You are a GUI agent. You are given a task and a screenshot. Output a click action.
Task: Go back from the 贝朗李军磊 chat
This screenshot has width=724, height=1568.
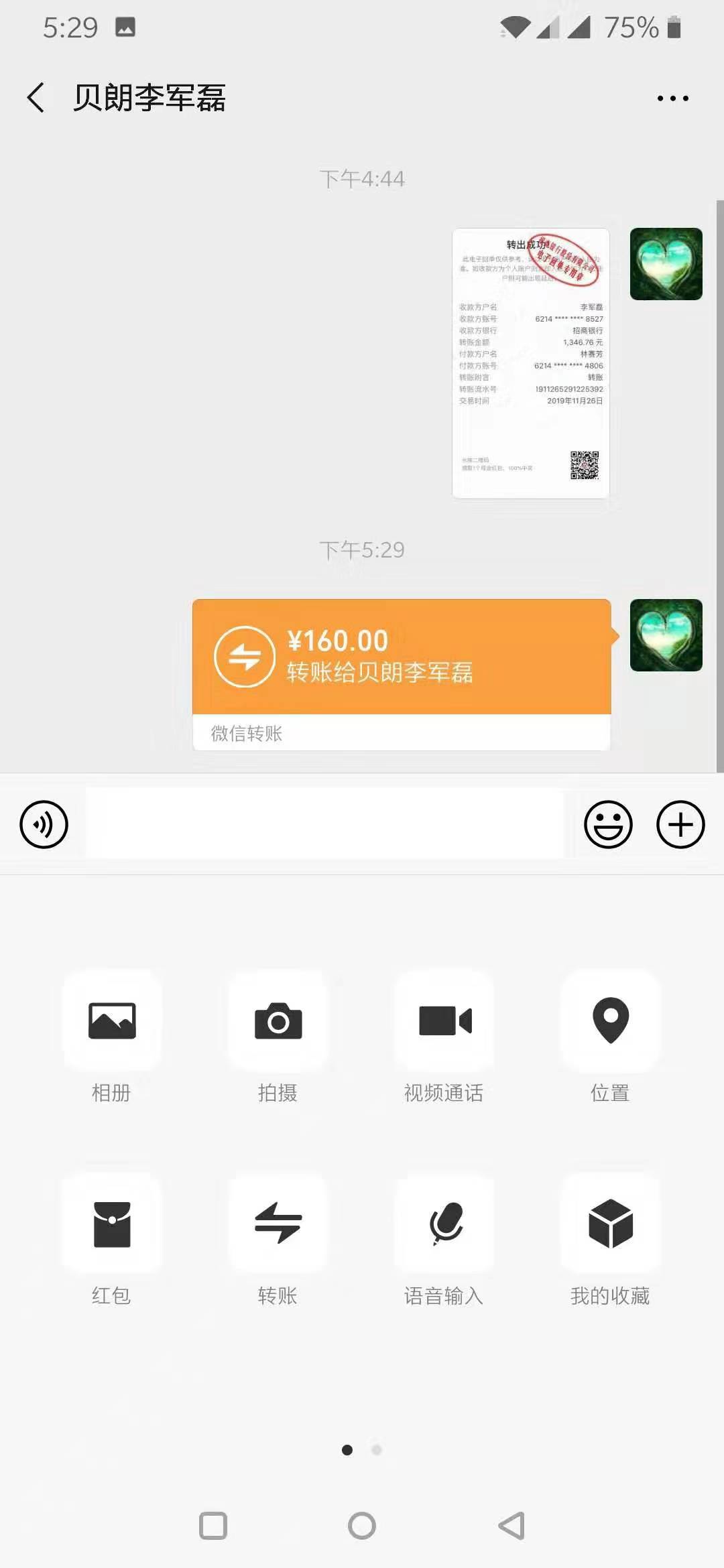tap(36, 98)
